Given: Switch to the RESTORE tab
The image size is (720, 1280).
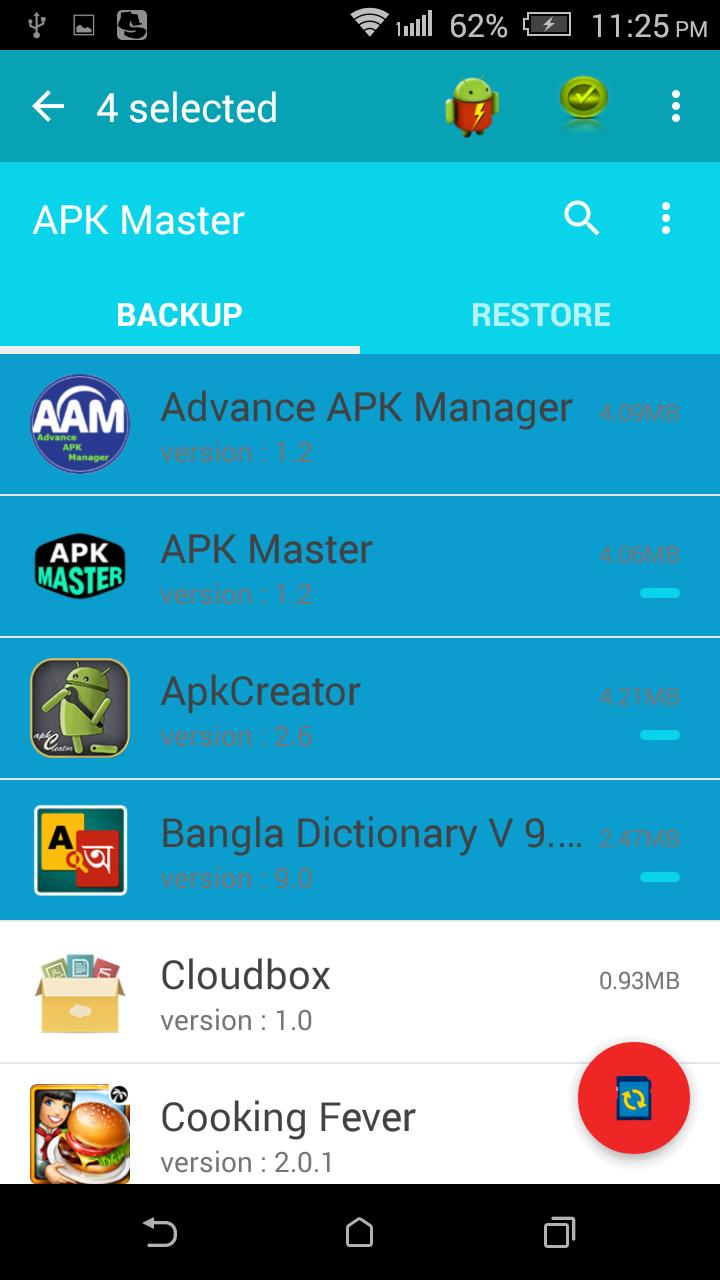Looking at the screenshot, I should coord(540,315).
